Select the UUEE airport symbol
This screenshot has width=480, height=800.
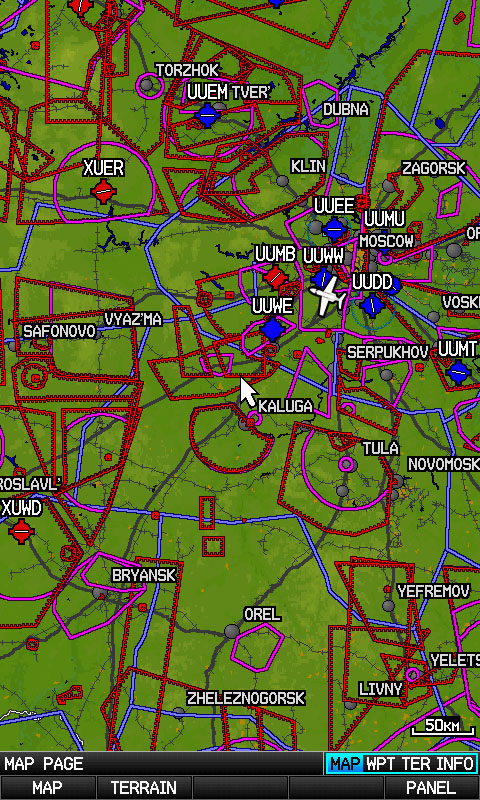pyautogui.click(x=335, y=229)
